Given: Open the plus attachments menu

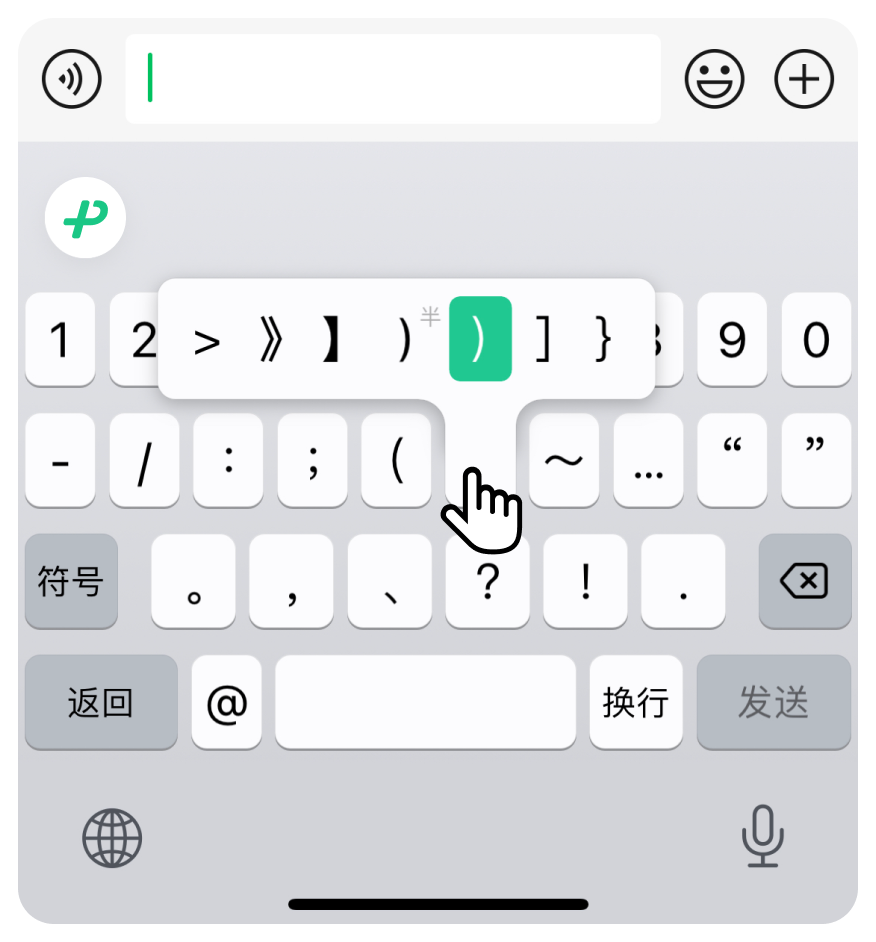Looking at the screenshot, I should pos(804,79).
